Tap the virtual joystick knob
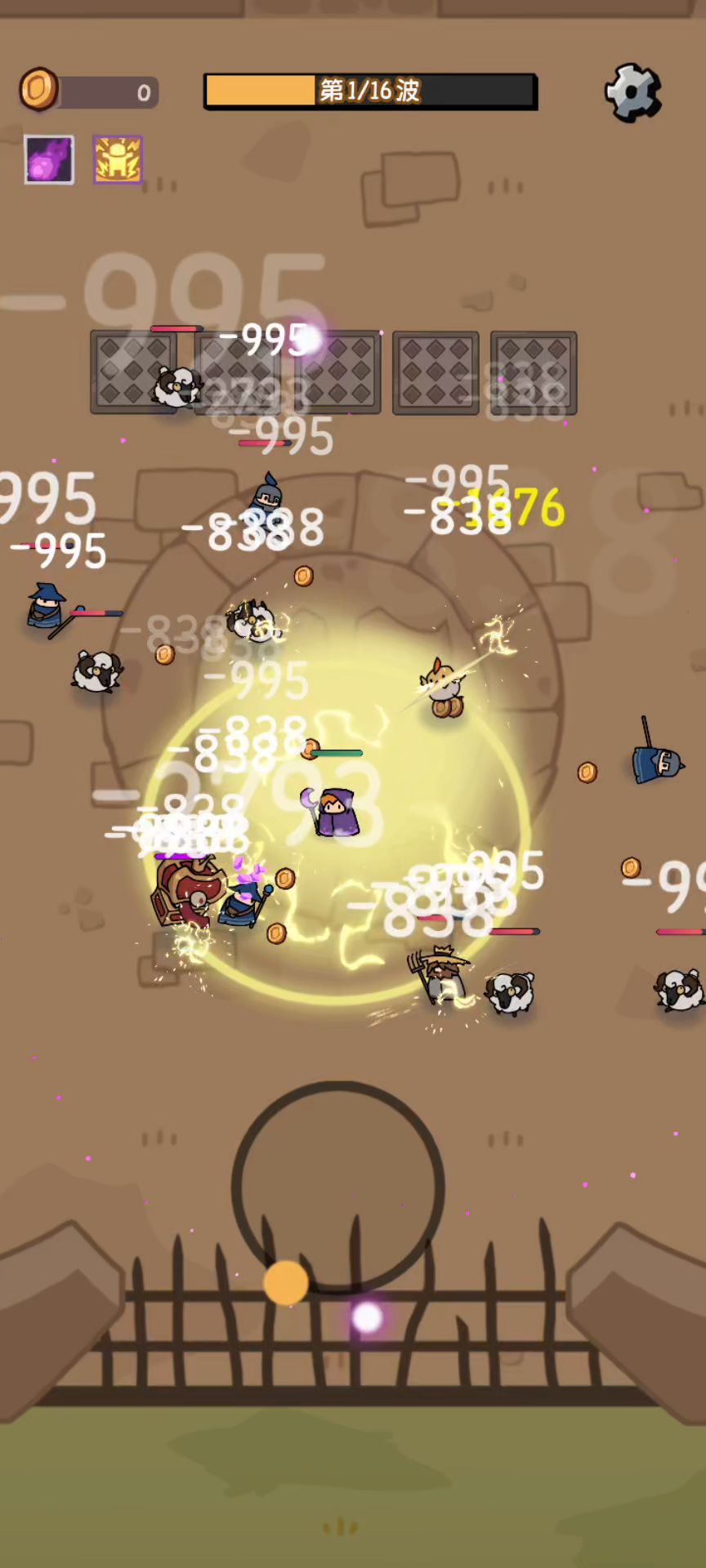Viewport: 706px width, 1568px height. tap(286, 1282)
